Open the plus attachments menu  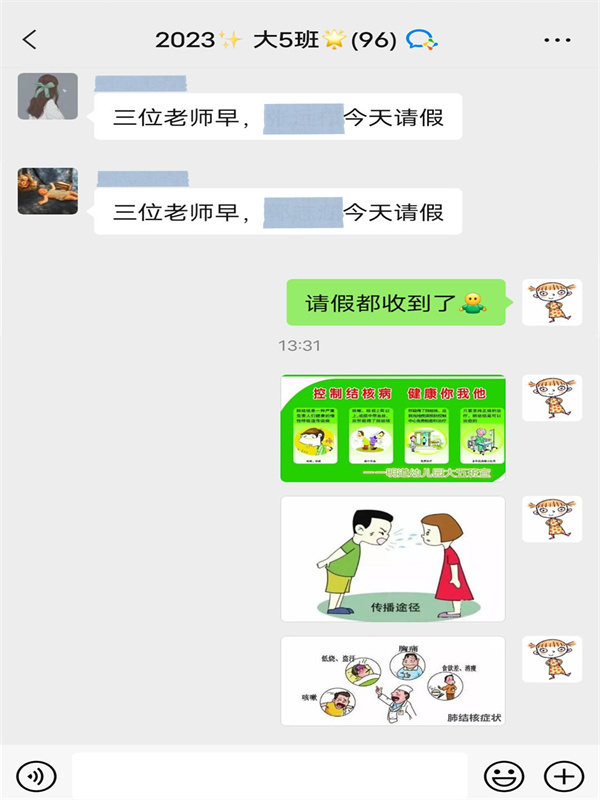click(563, 775)
